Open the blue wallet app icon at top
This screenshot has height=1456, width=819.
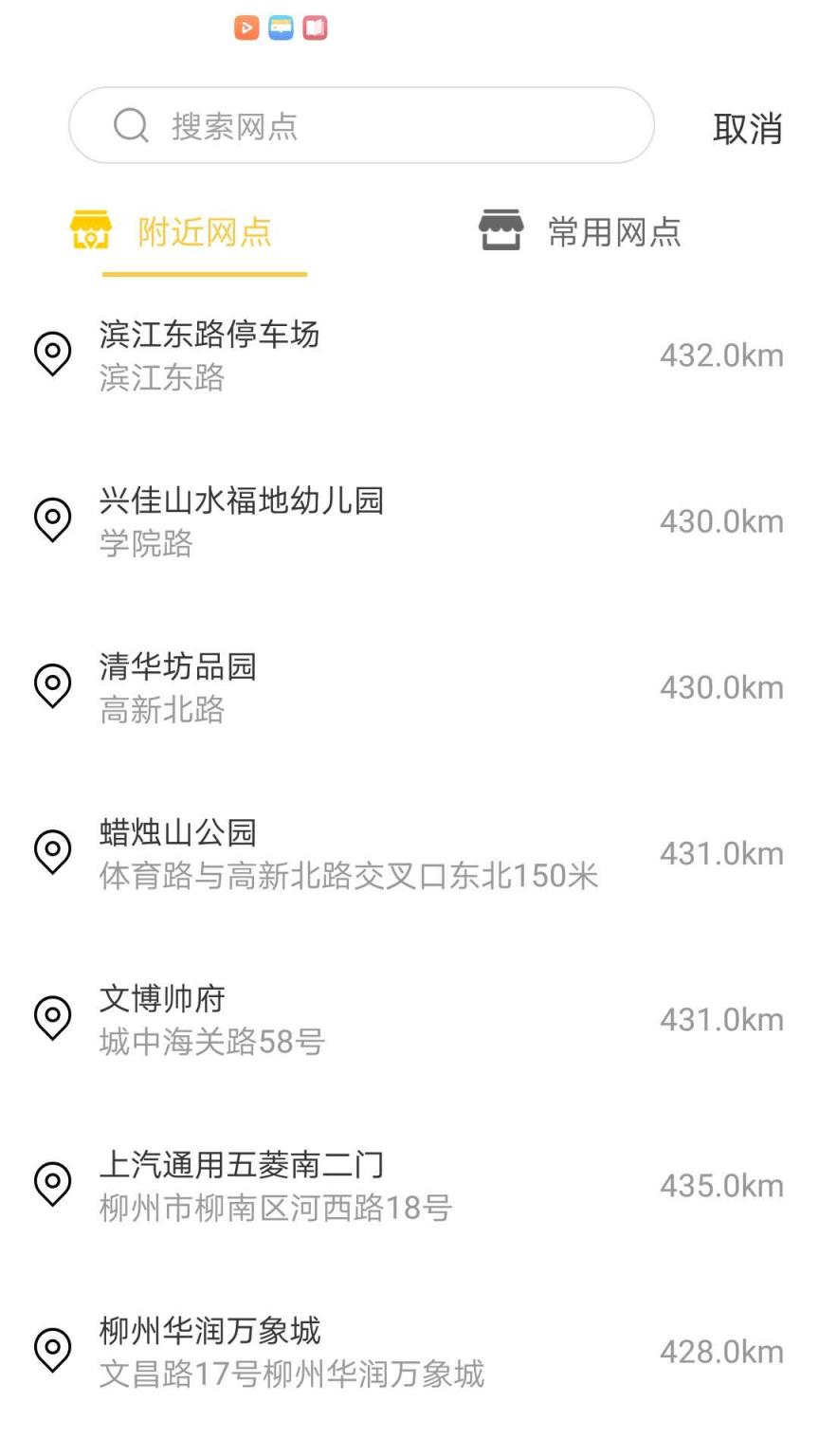[280, 27]
